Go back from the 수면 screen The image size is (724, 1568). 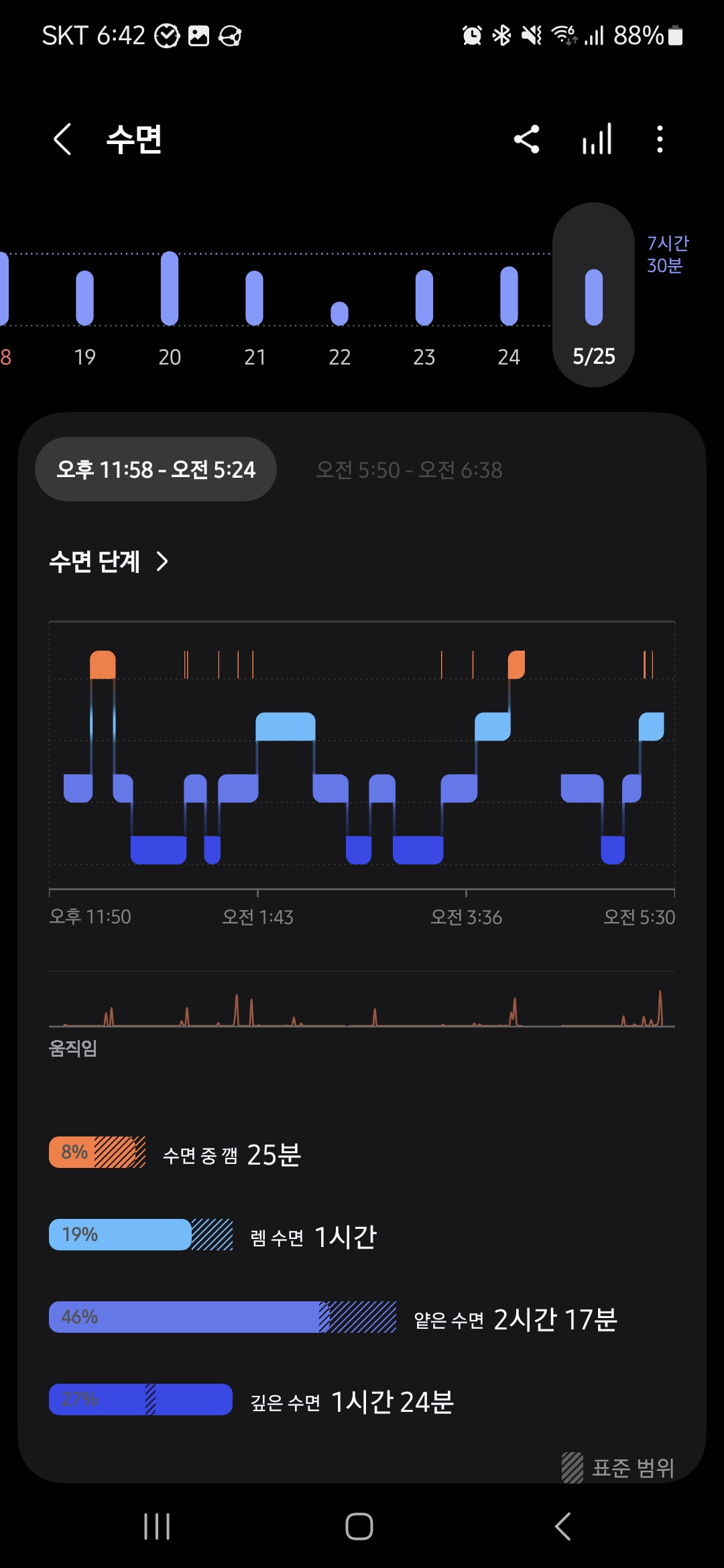62,139
